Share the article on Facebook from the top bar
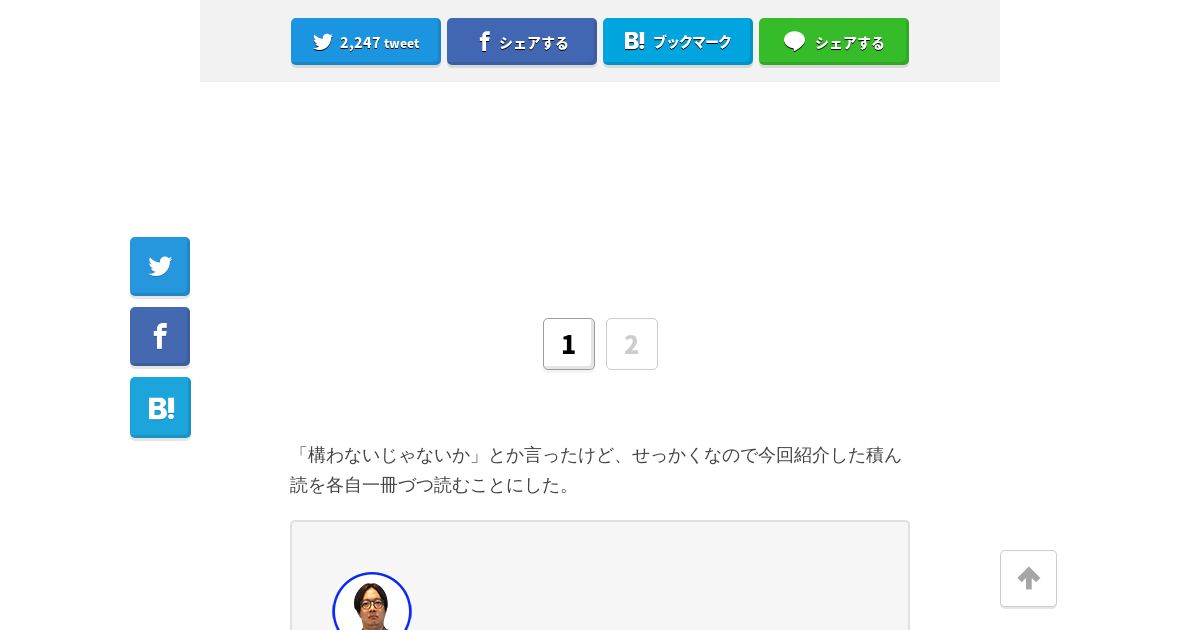This screenshot has width=1200, height=630. pos(522,42)
